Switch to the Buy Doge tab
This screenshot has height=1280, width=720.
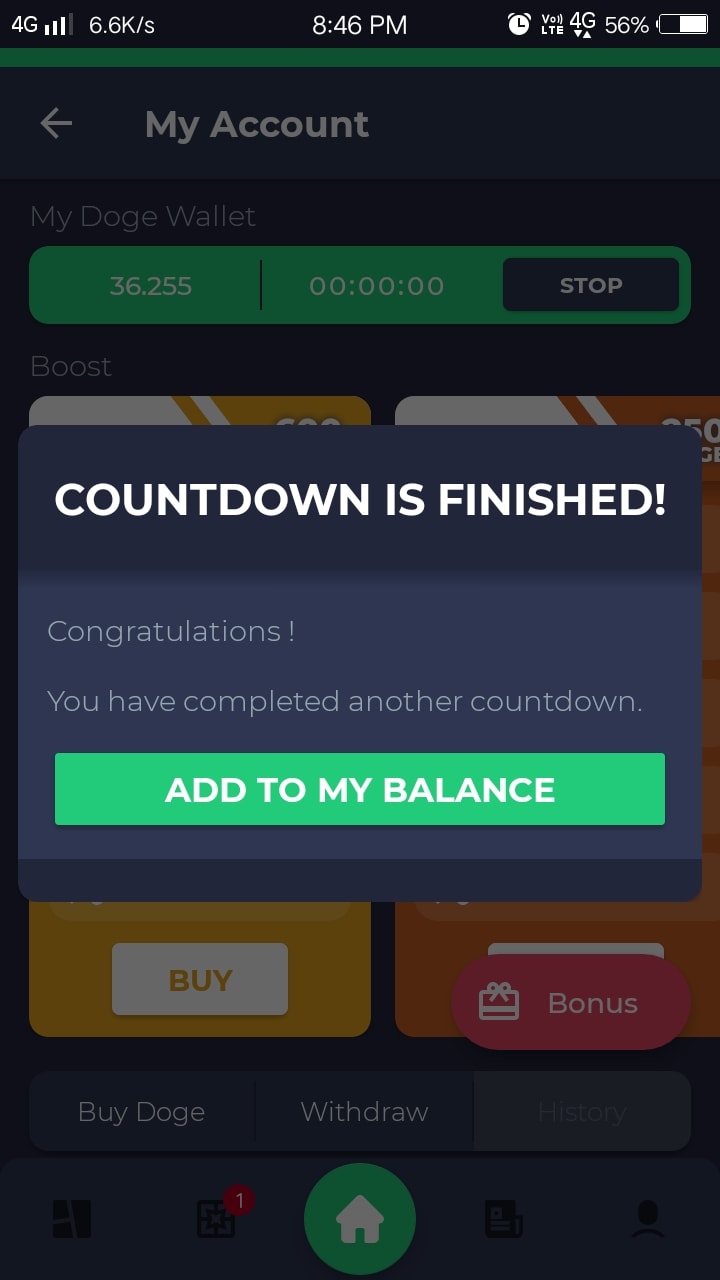coord(142,1112)
